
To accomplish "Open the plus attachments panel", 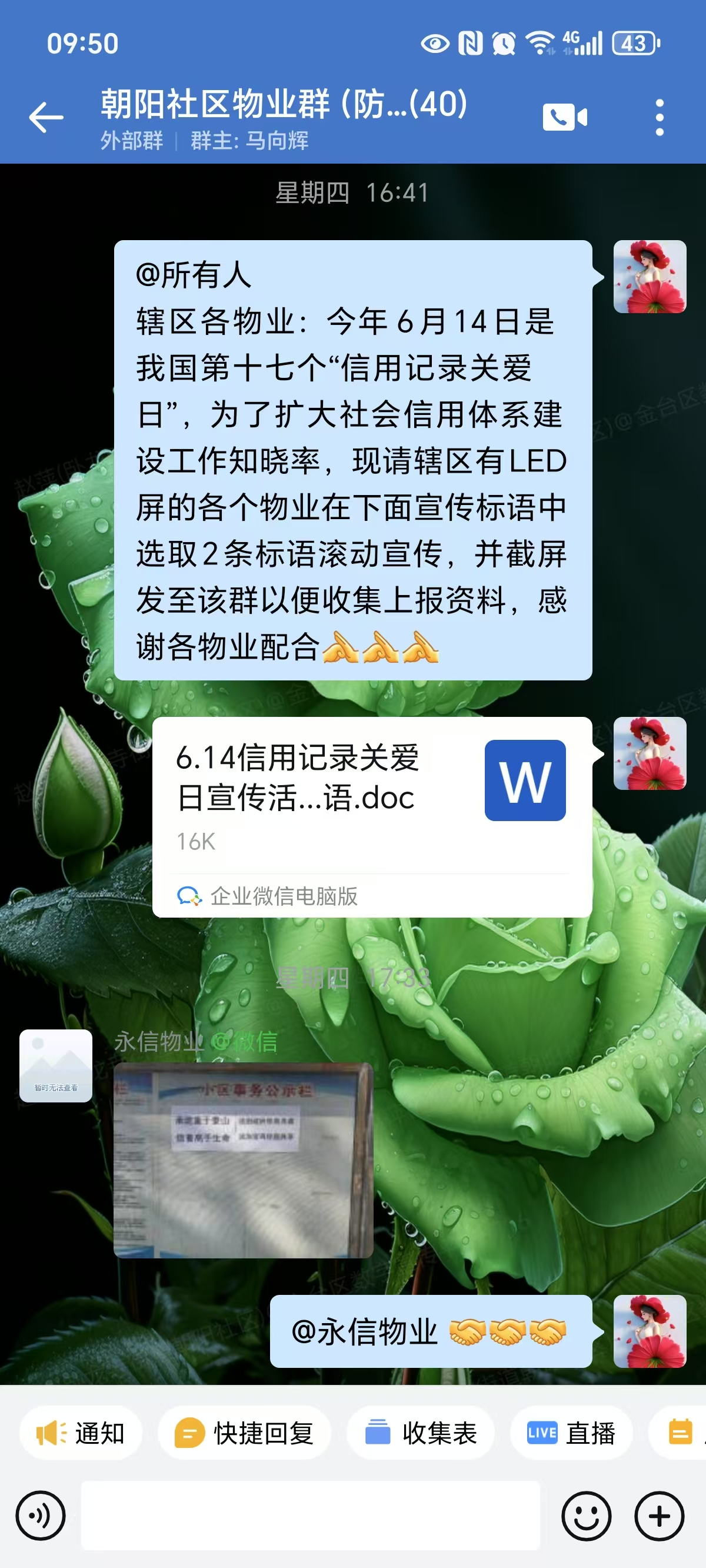I will [x=659, y=1516].
